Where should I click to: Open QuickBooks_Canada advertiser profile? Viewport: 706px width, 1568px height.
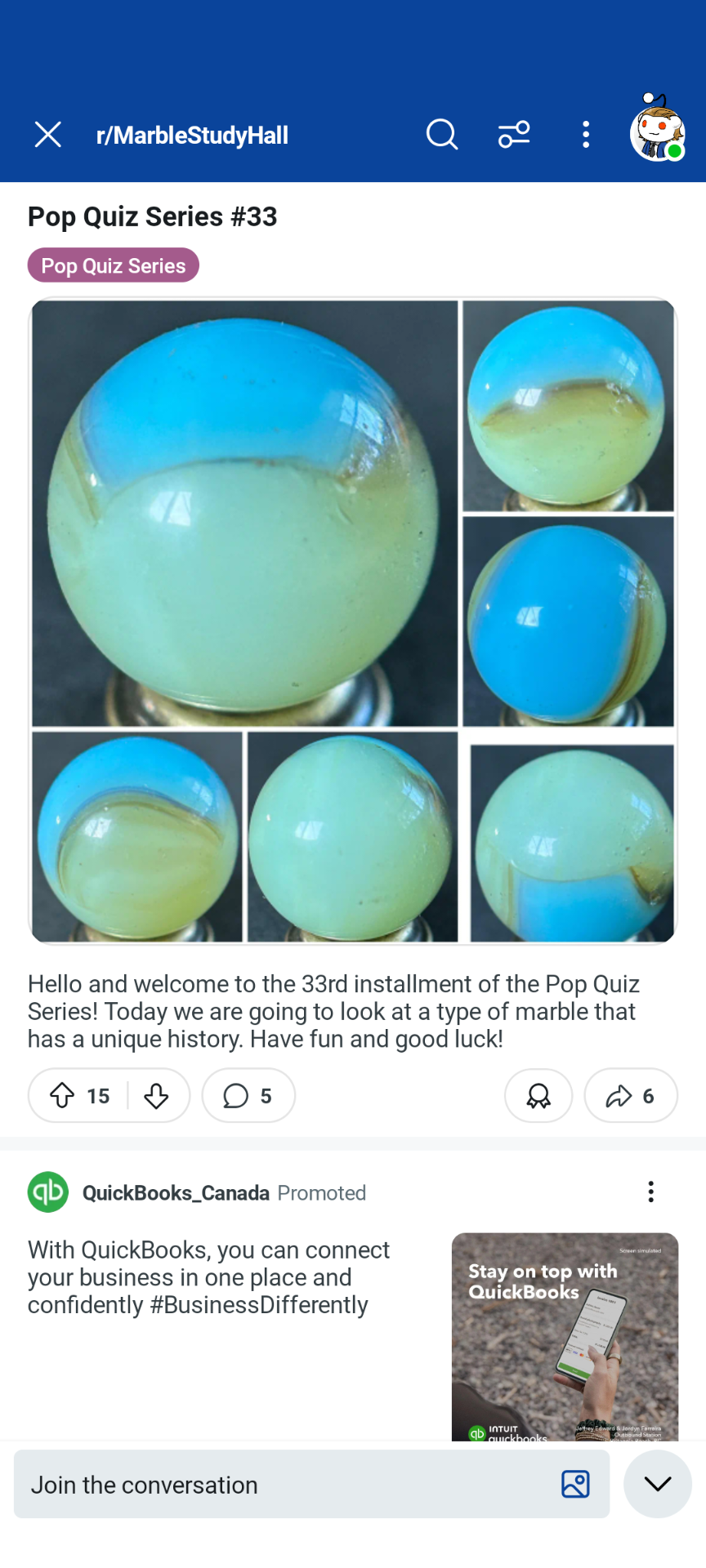tap(176, 1193)
